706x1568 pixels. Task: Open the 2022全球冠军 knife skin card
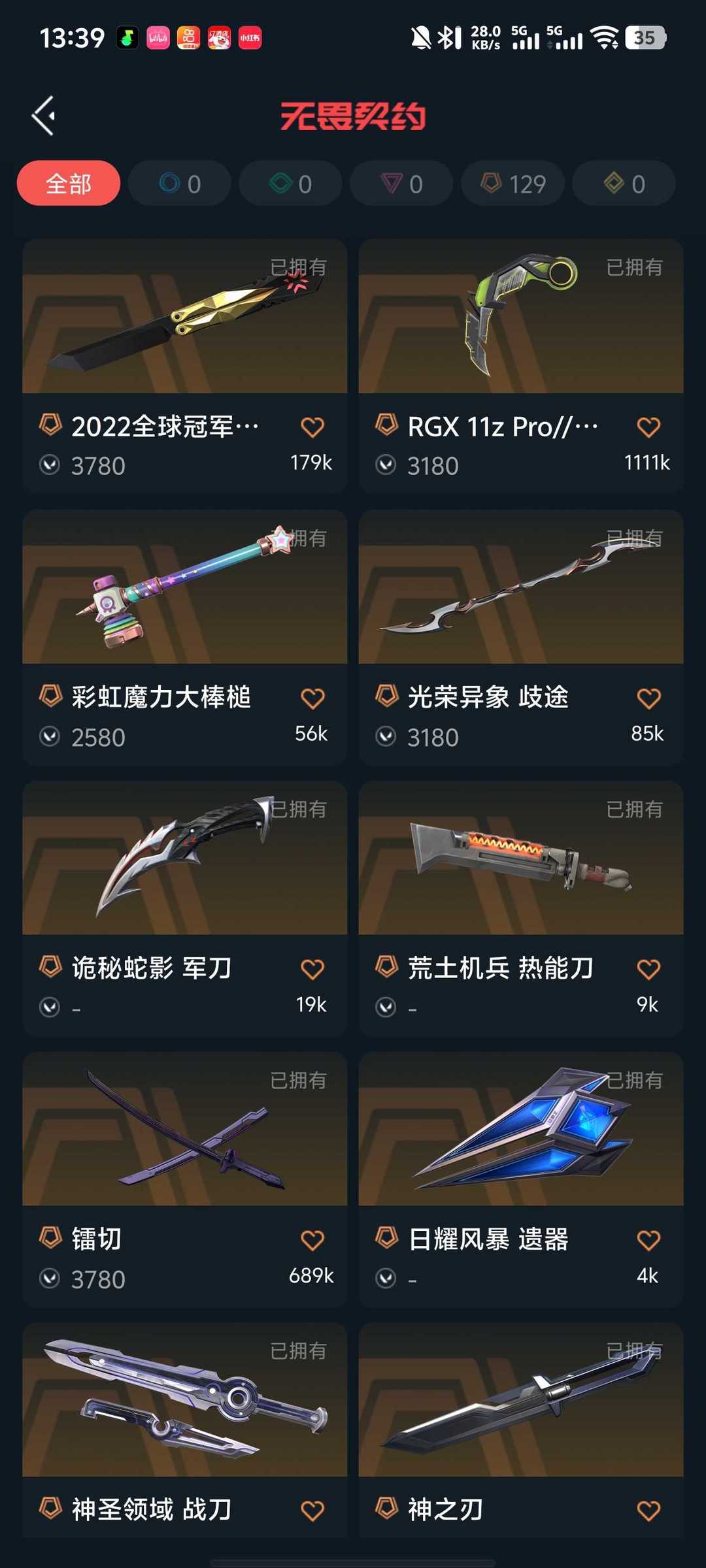point(185,366)
